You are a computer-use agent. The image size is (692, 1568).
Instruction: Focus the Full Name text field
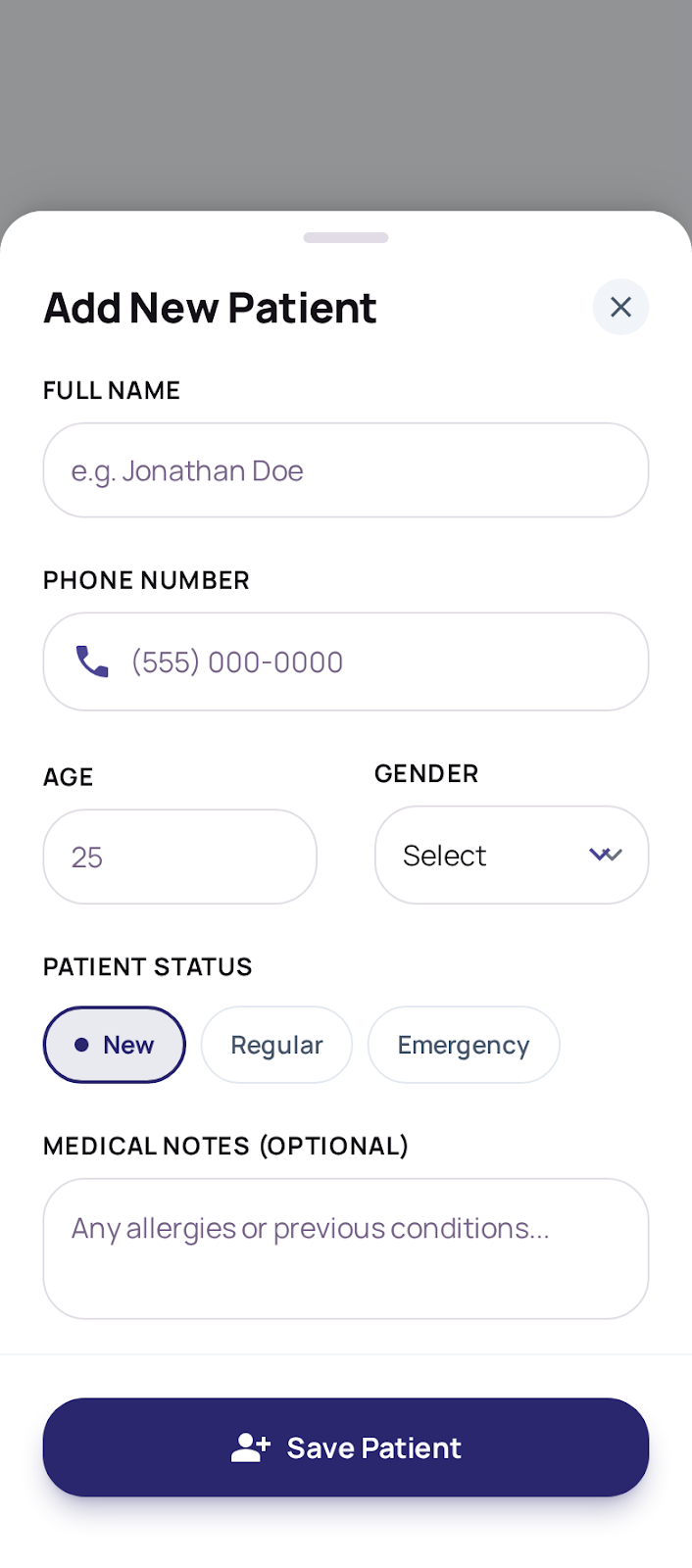(x=345, y=470)
